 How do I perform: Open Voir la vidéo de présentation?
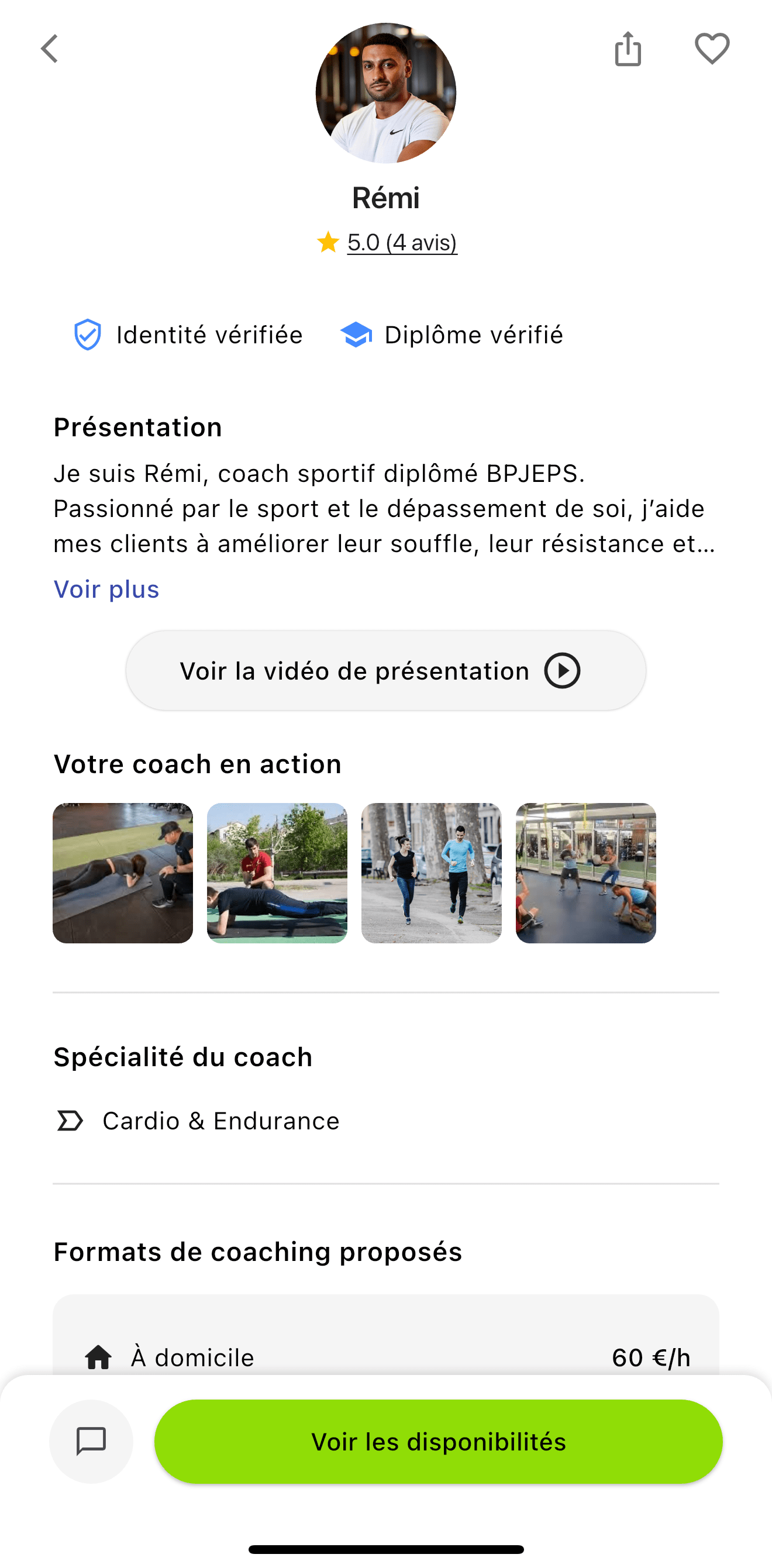386,670
